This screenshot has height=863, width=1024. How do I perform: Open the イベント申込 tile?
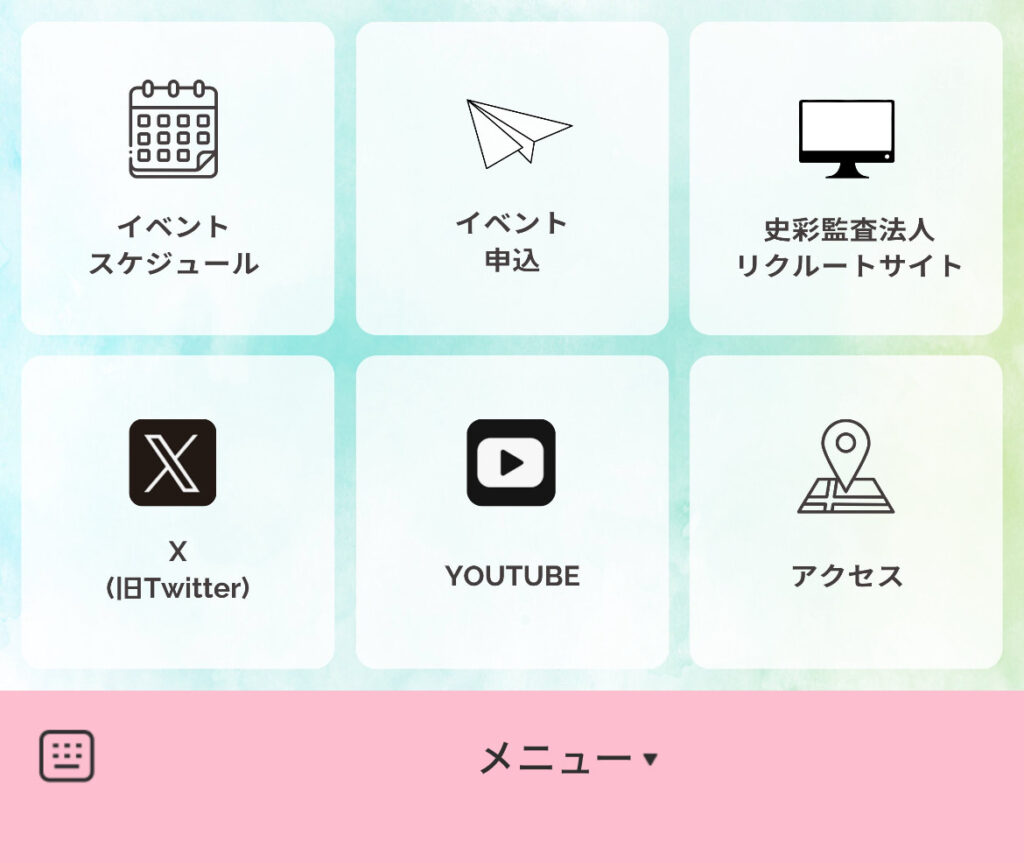point(512,179)
